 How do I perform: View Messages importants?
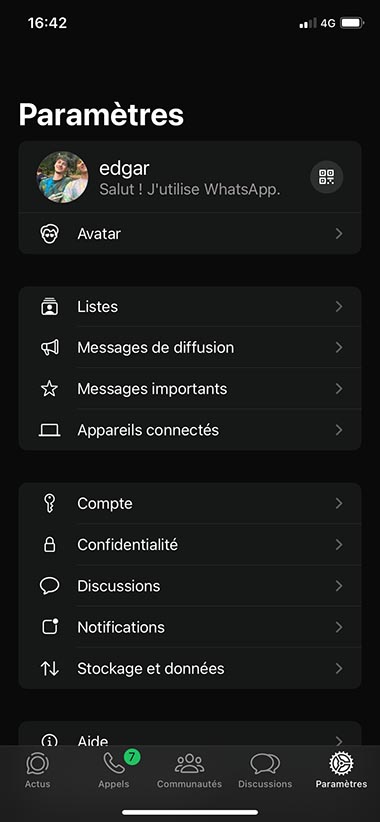190,389
